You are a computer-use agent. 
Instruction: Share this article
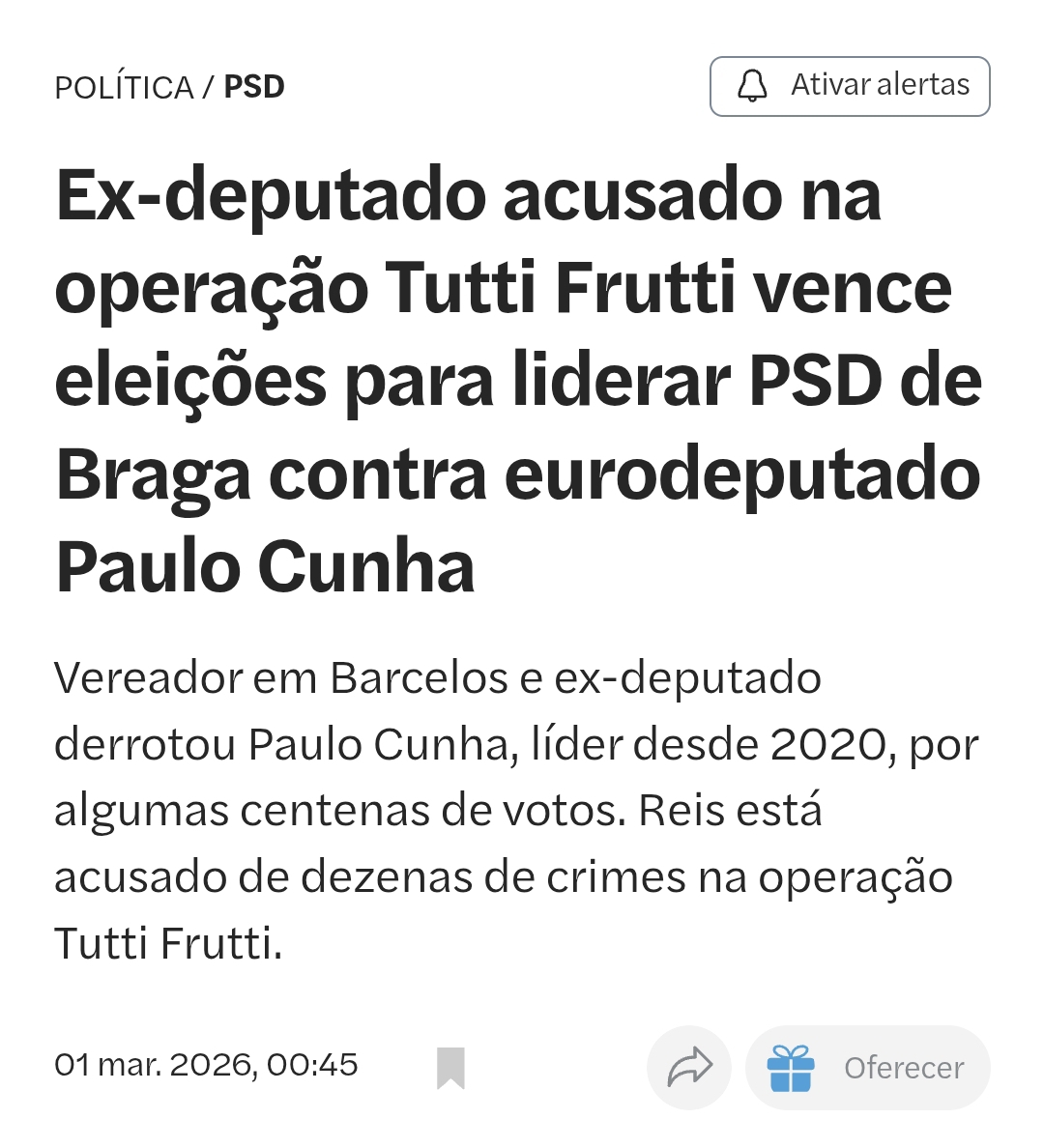(689, 1067)
